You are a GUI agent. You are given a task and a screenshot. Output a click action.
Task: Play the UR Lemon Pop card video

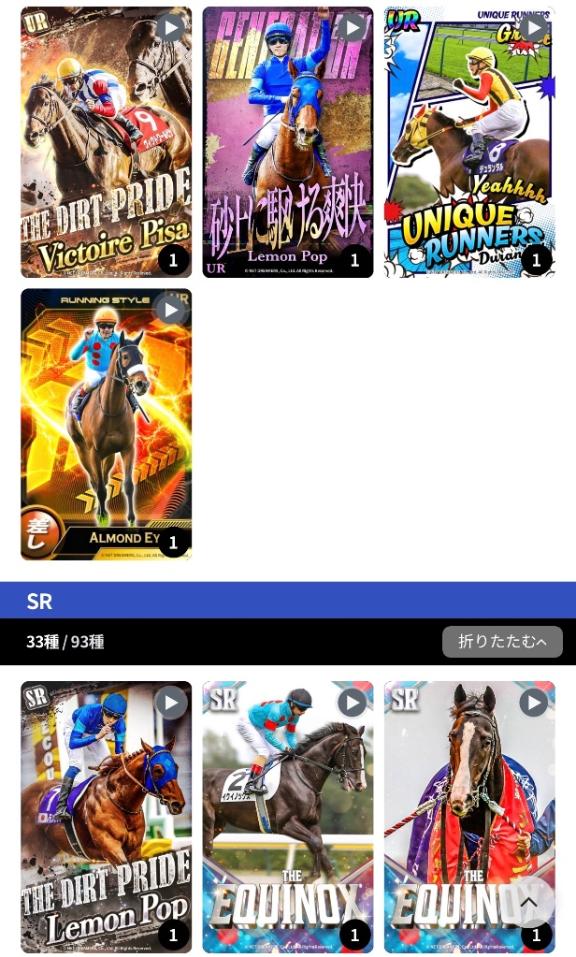click(352, 27)
